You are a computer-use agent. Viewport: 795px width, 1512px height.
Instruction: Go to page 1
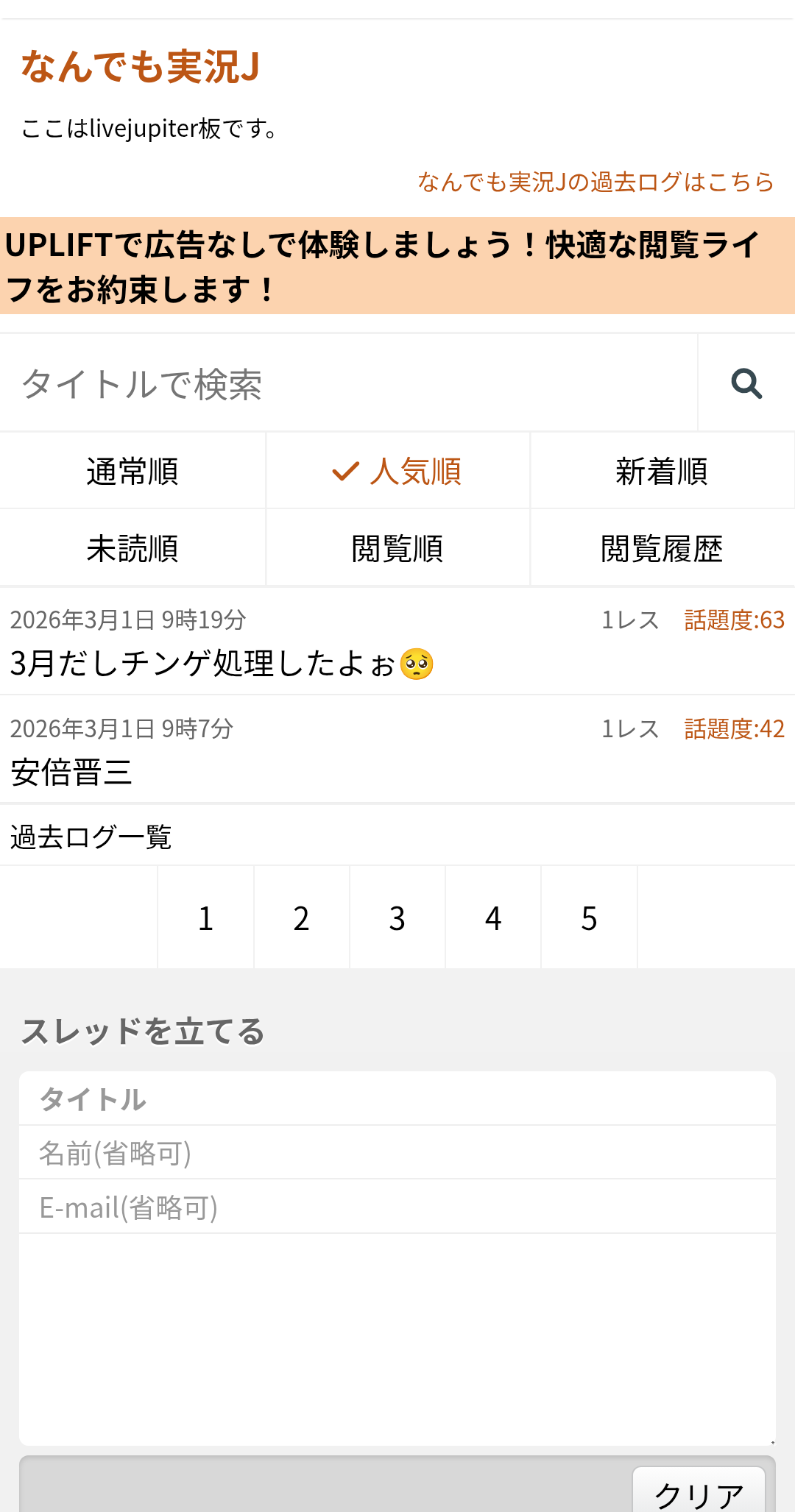[x=206, y=918]
